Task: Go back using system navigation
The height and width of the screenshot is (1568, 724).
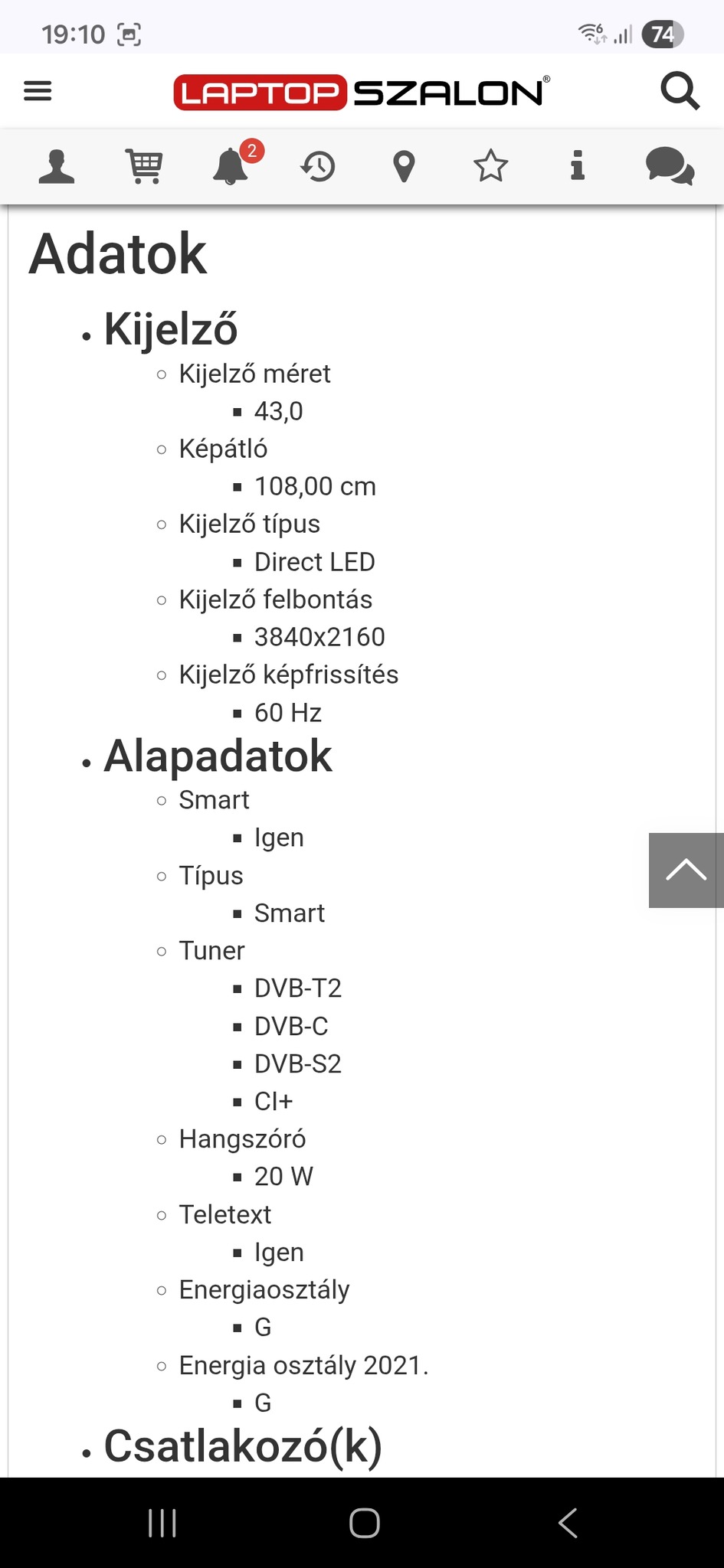Action: pyautogui.click(x=568, y=1523)
